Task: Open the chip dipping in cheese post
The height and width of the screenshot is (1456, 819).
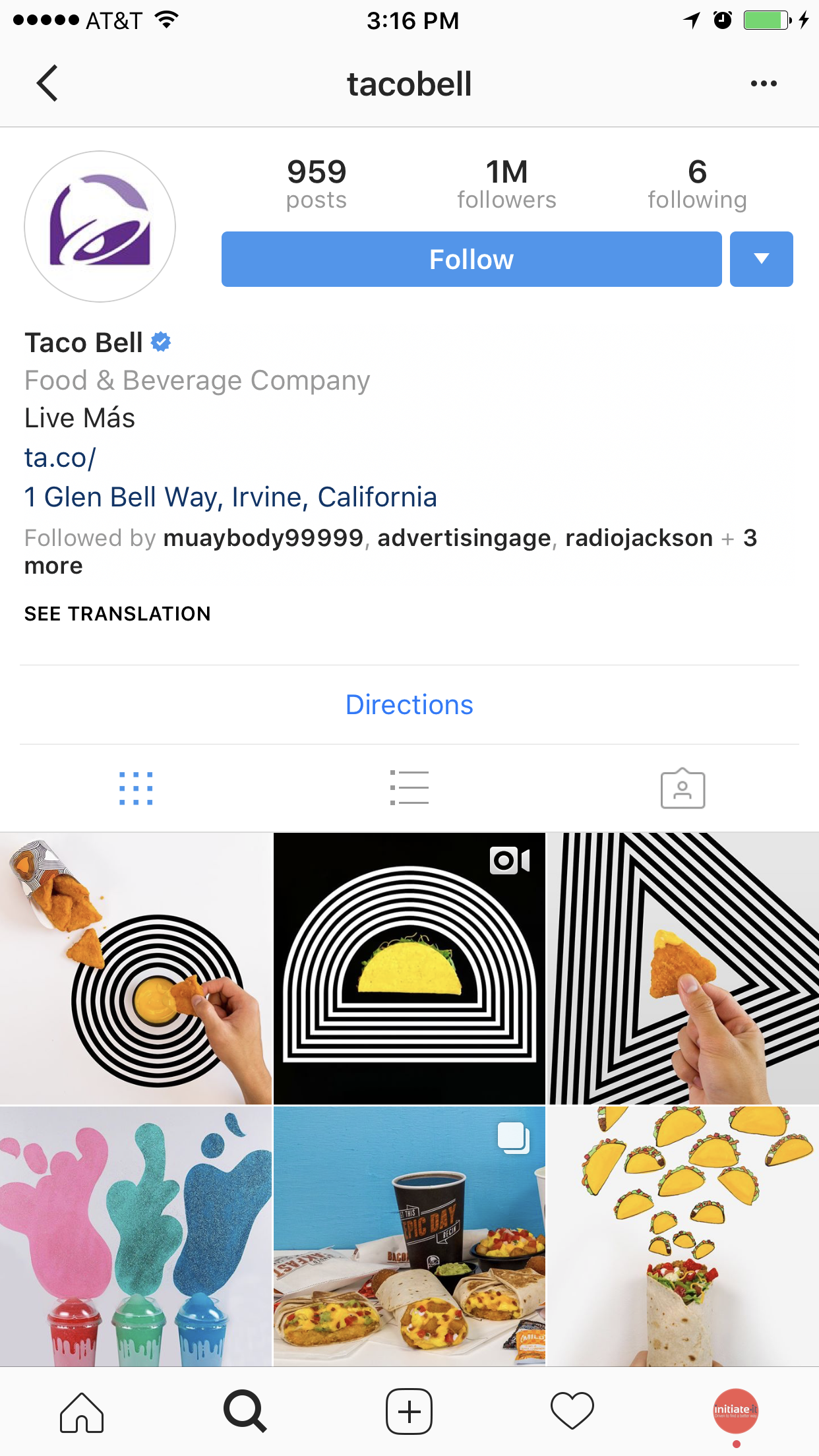Action: pyautogui.click(x=136, y=968)
